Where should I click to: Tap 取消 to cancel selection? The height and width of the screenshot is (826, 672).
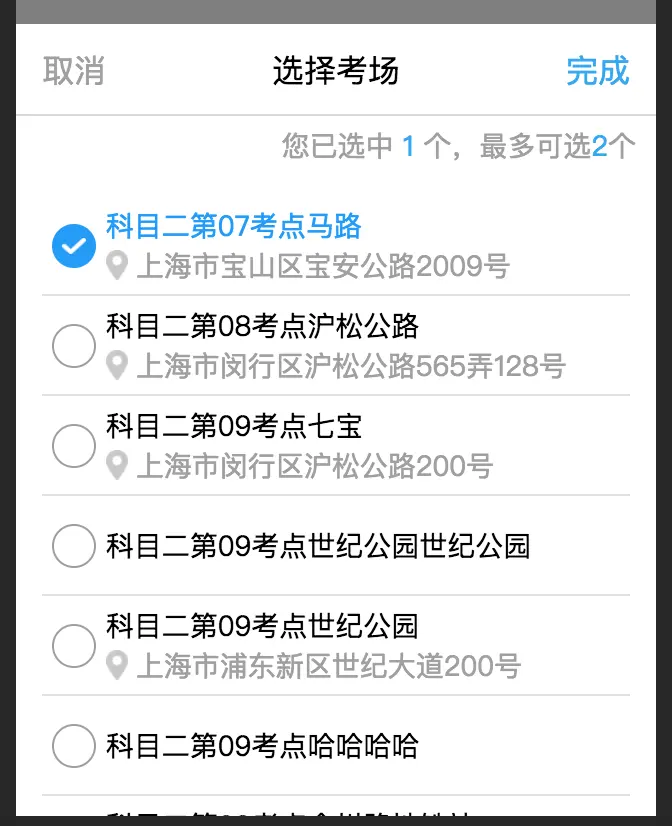click(x=74, y=71)
